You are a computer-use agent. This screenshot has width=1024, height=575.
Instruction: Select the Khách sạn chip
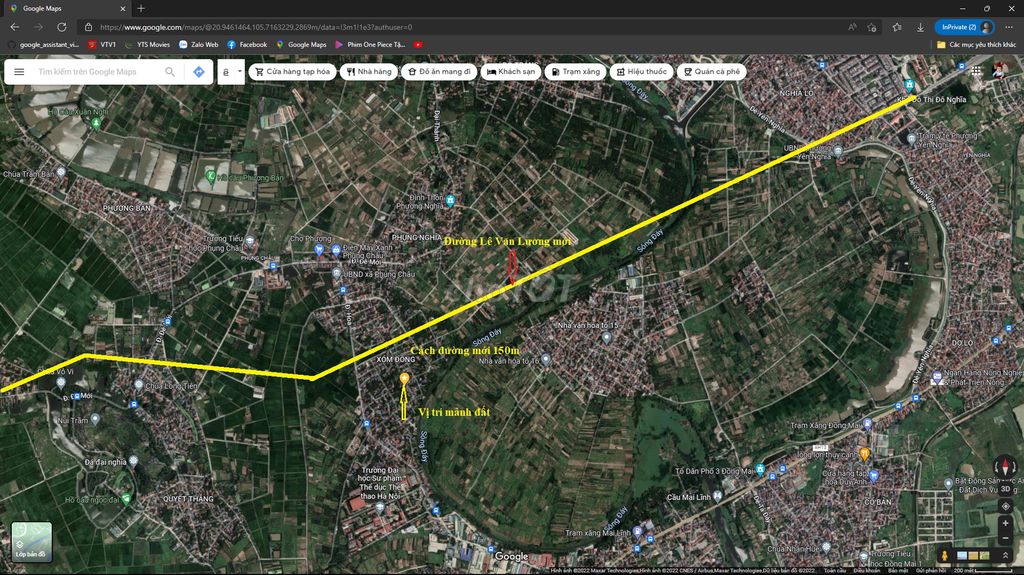pyautogui.click(x=510, y=72)
